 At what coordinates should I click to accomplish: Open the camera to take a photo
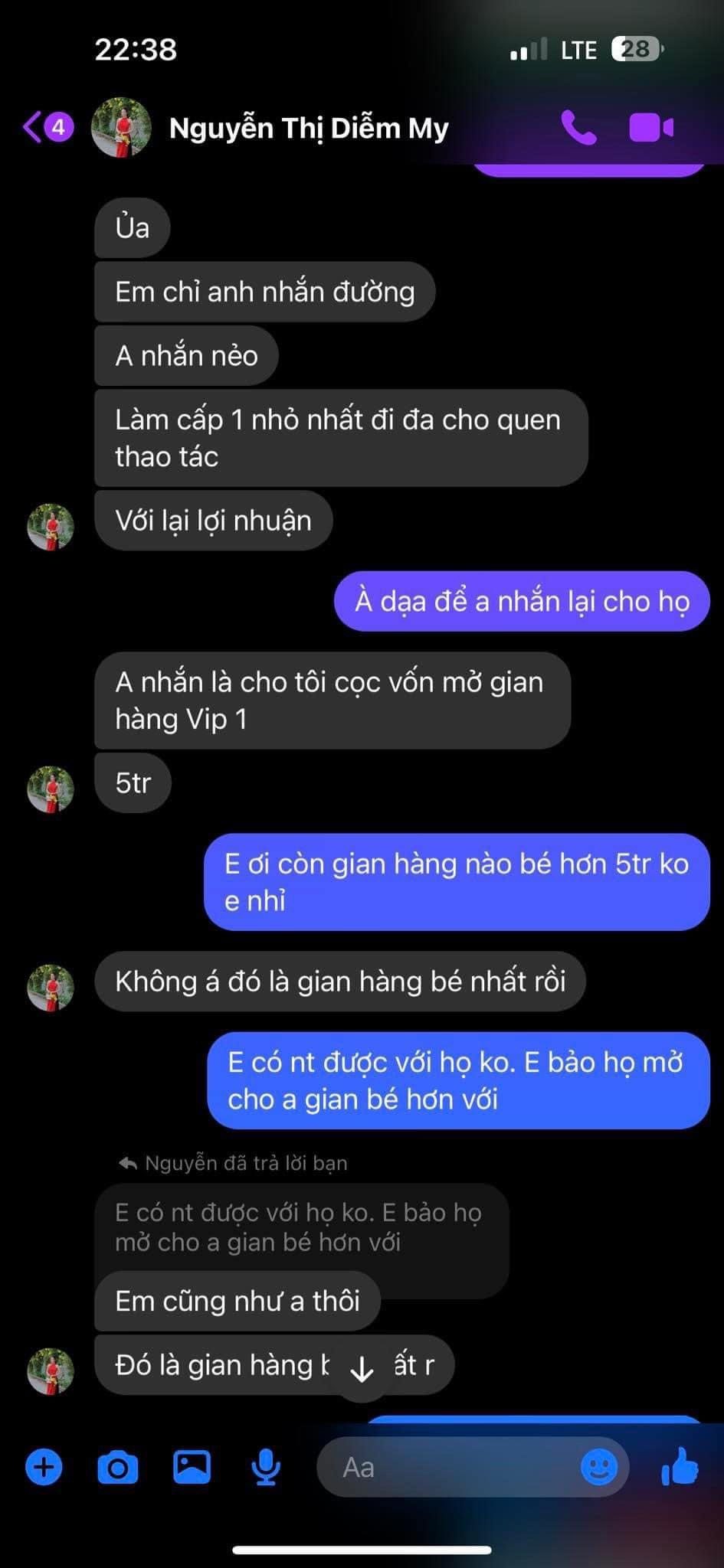click(118, 1468)
